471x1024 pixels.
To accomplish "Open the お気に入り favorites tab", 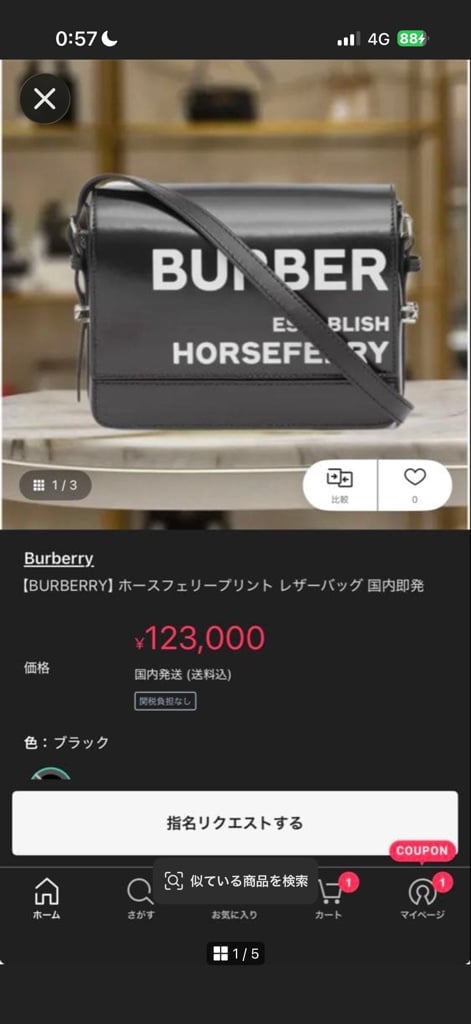I will [234, 914].
